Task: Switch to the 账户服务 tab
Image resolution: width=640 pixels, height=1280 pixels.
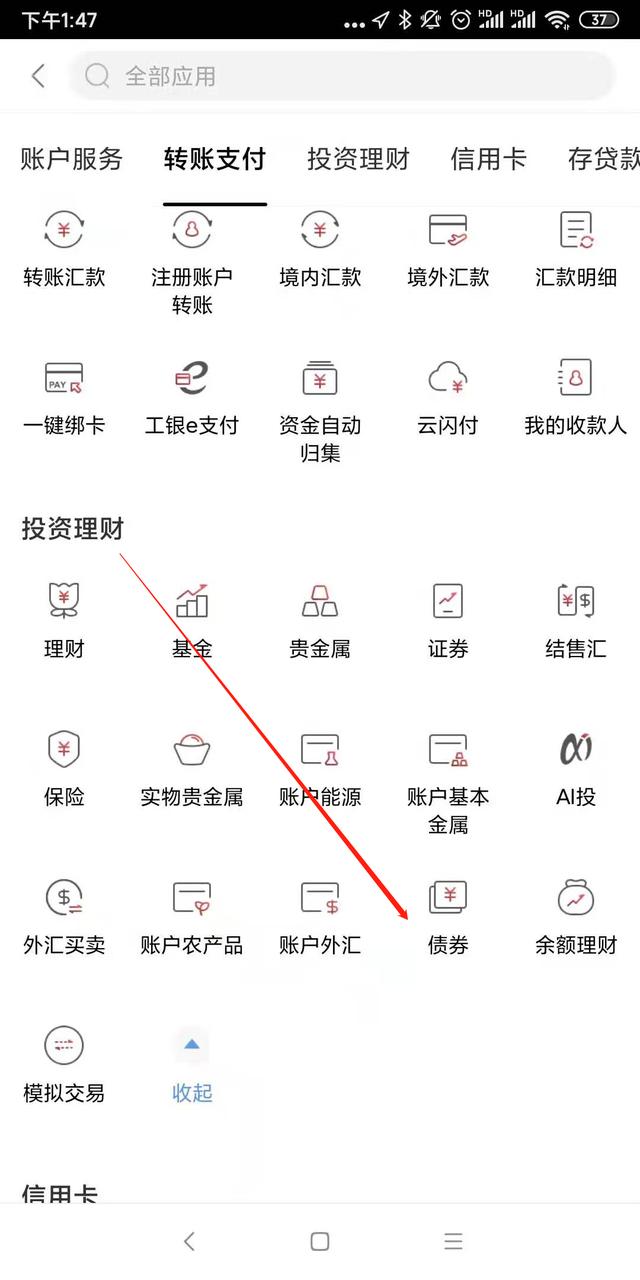Action: click(71, 159)
